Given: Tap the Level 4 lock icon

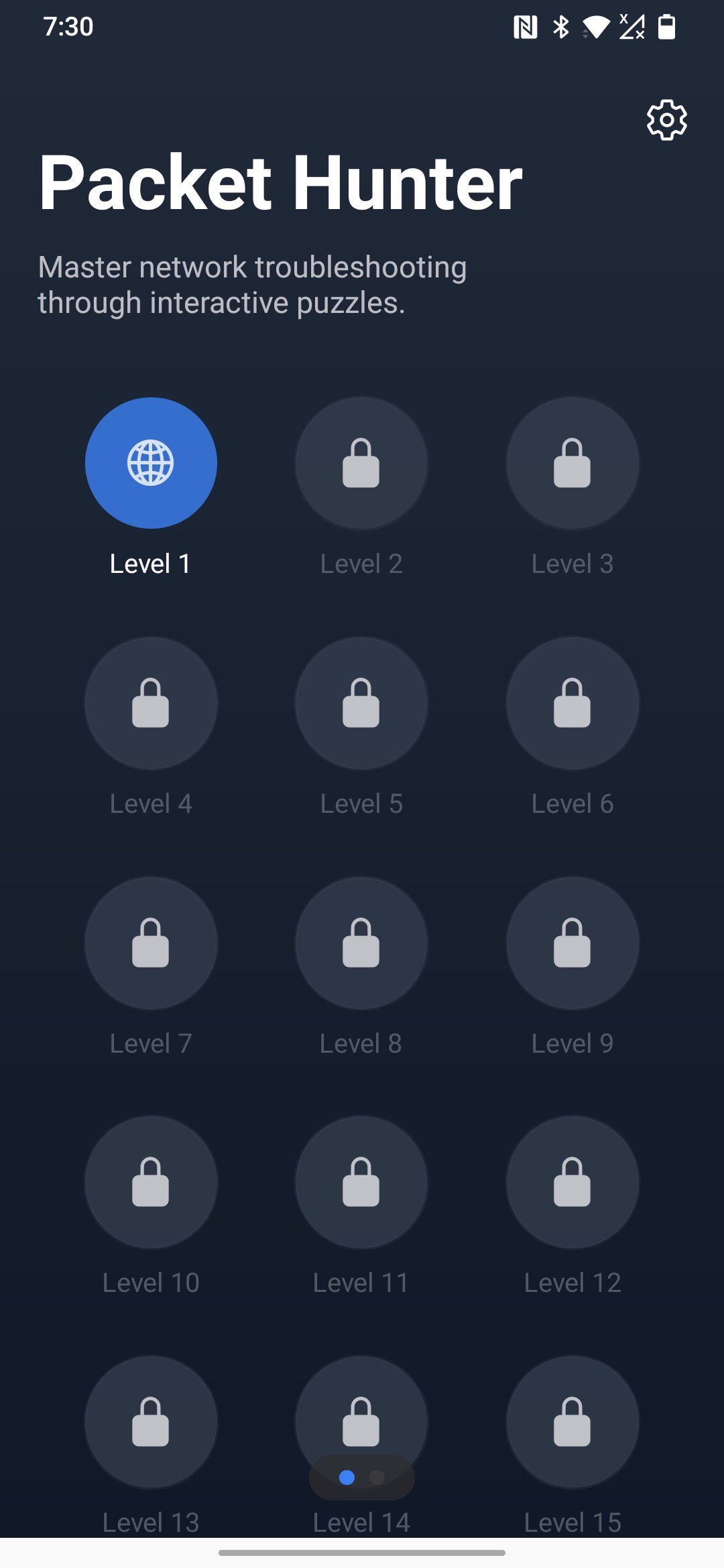Looking at the screenshot, I should (x=150, y=702).
